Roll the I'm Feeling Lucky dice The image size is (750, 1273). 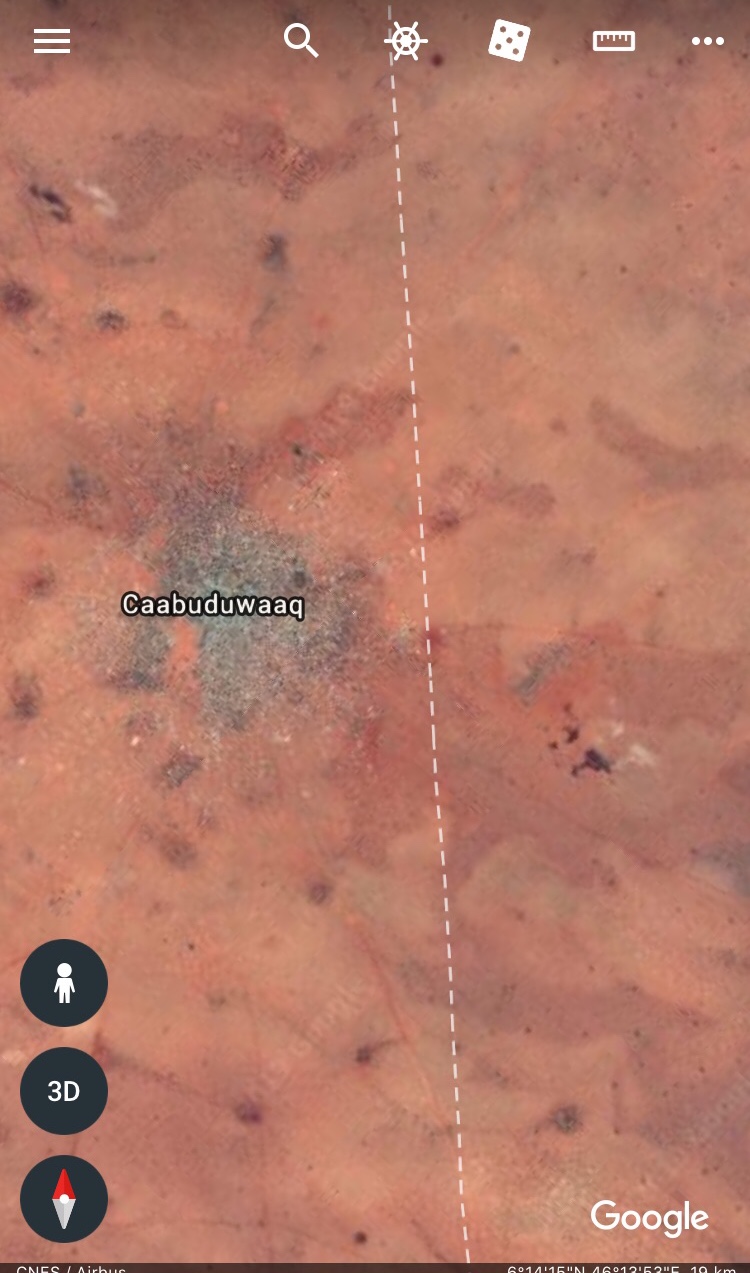pos(509,41)
